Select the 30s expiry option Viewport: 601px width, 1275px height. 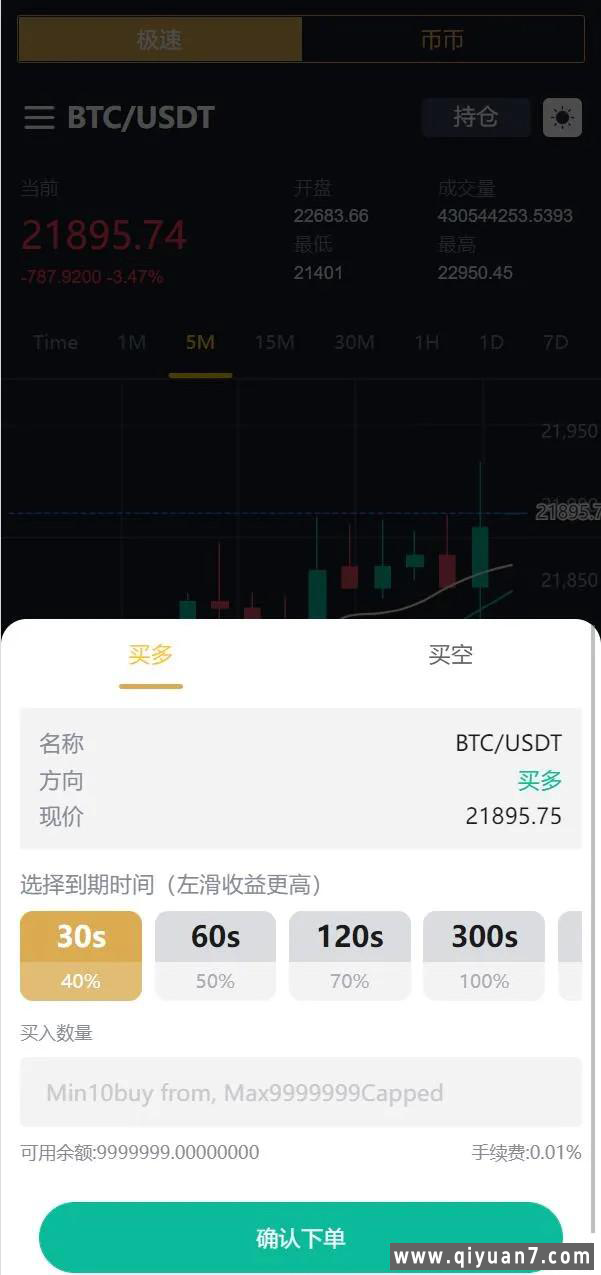point(81,955)
